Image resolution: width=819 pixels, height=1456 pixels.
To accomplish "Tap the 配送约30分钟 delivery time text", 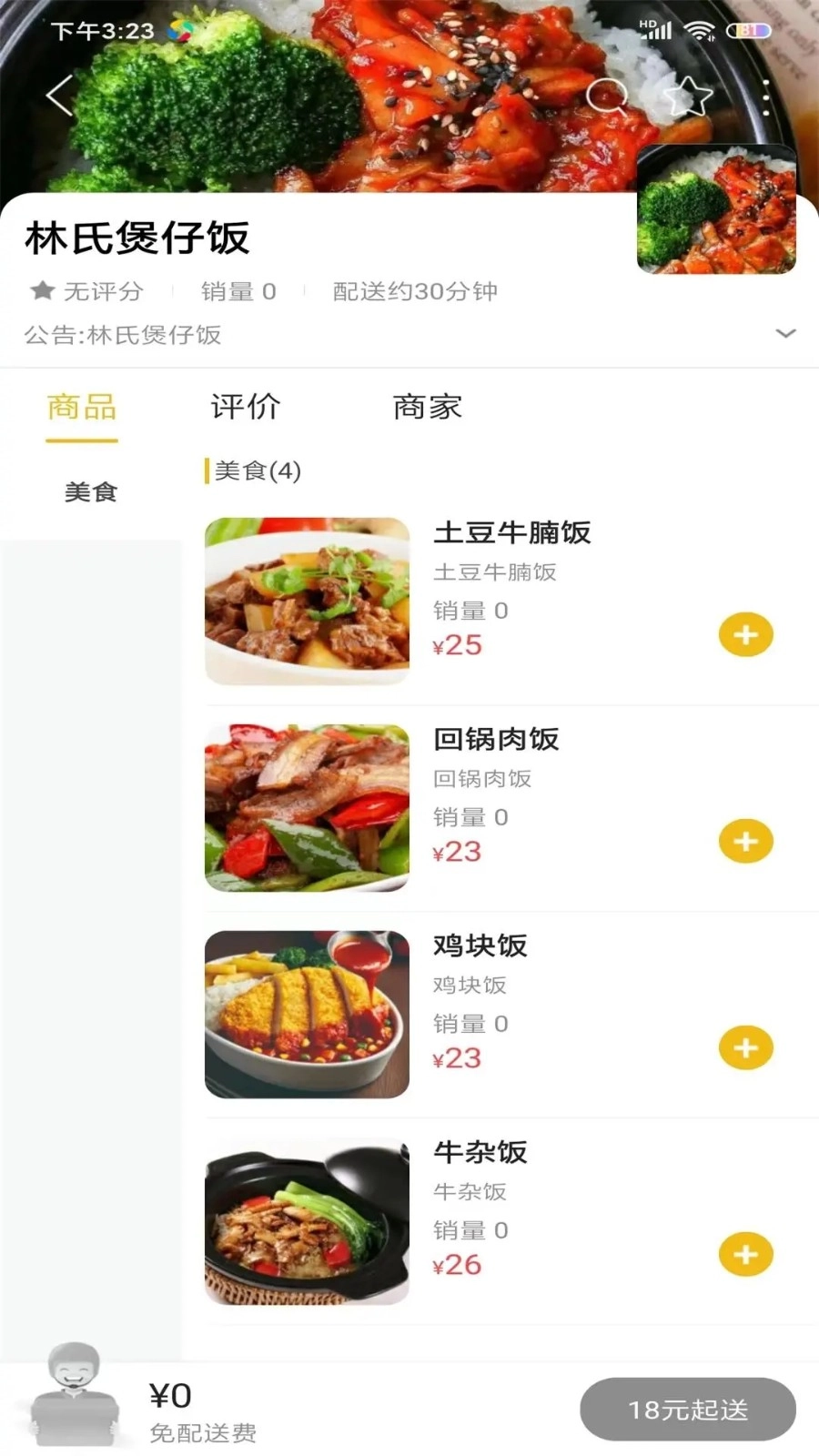I will 414,290.
